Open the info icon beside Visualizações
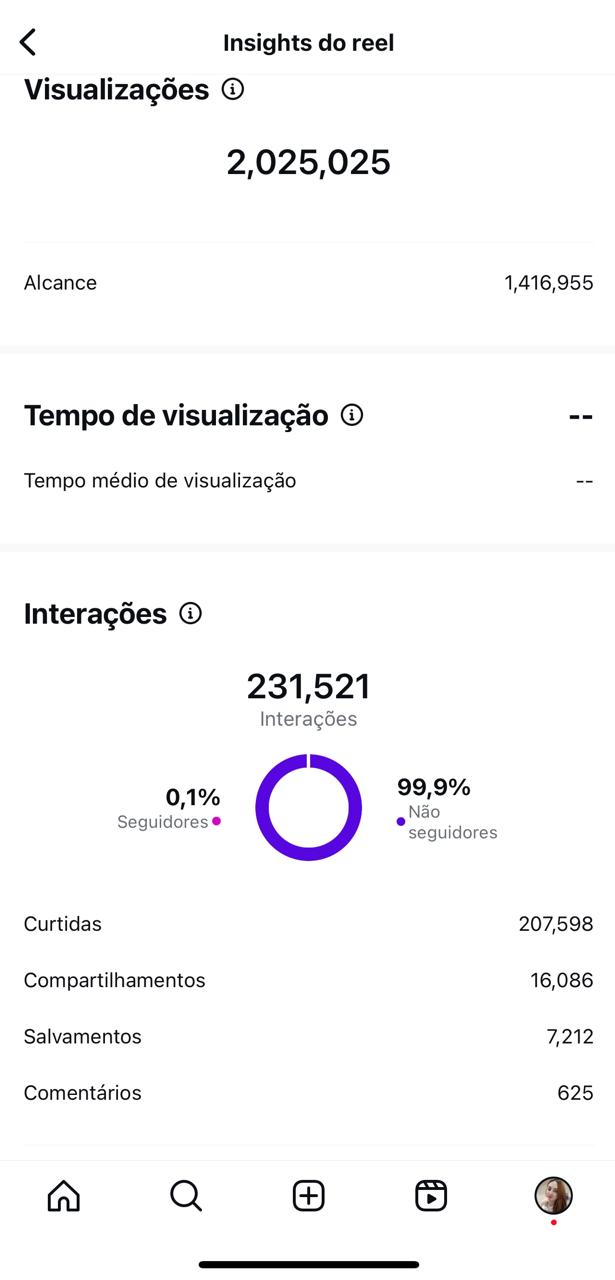Screen dimensions: 615x1280 233,89
